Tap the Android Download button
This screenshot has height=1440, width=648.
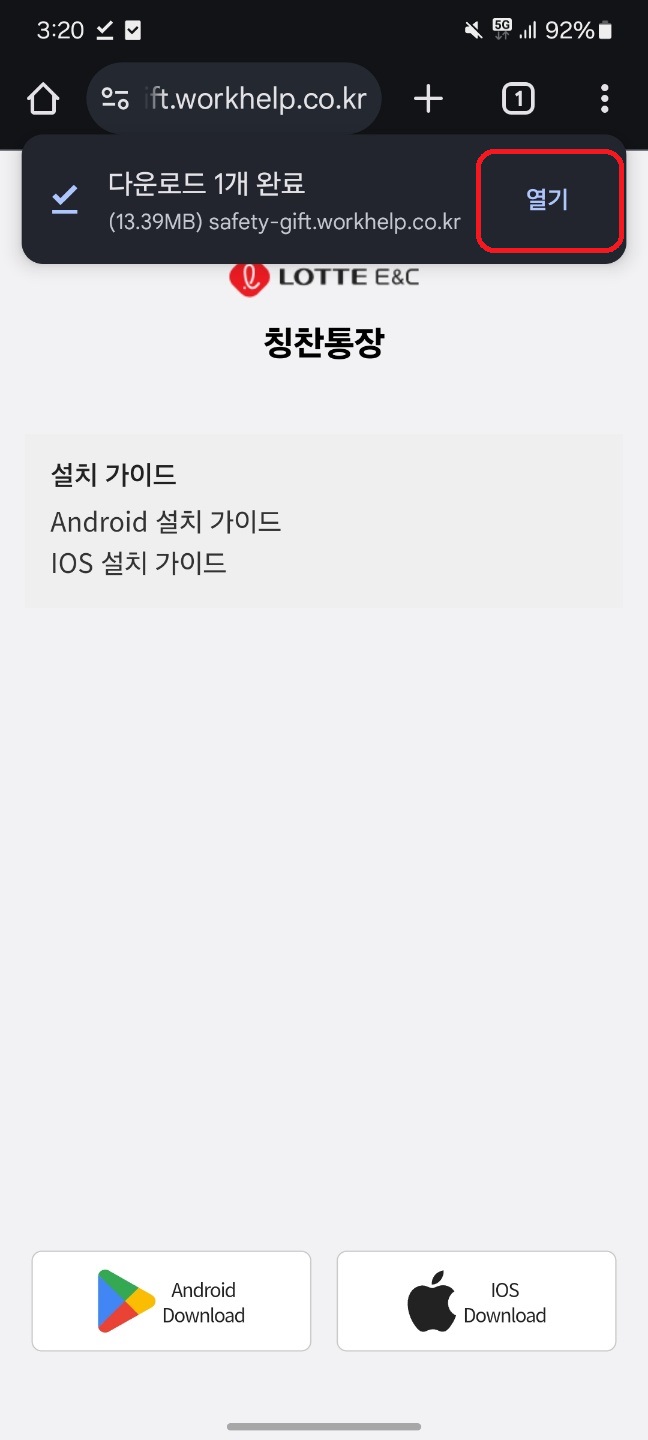[171, 1301]
